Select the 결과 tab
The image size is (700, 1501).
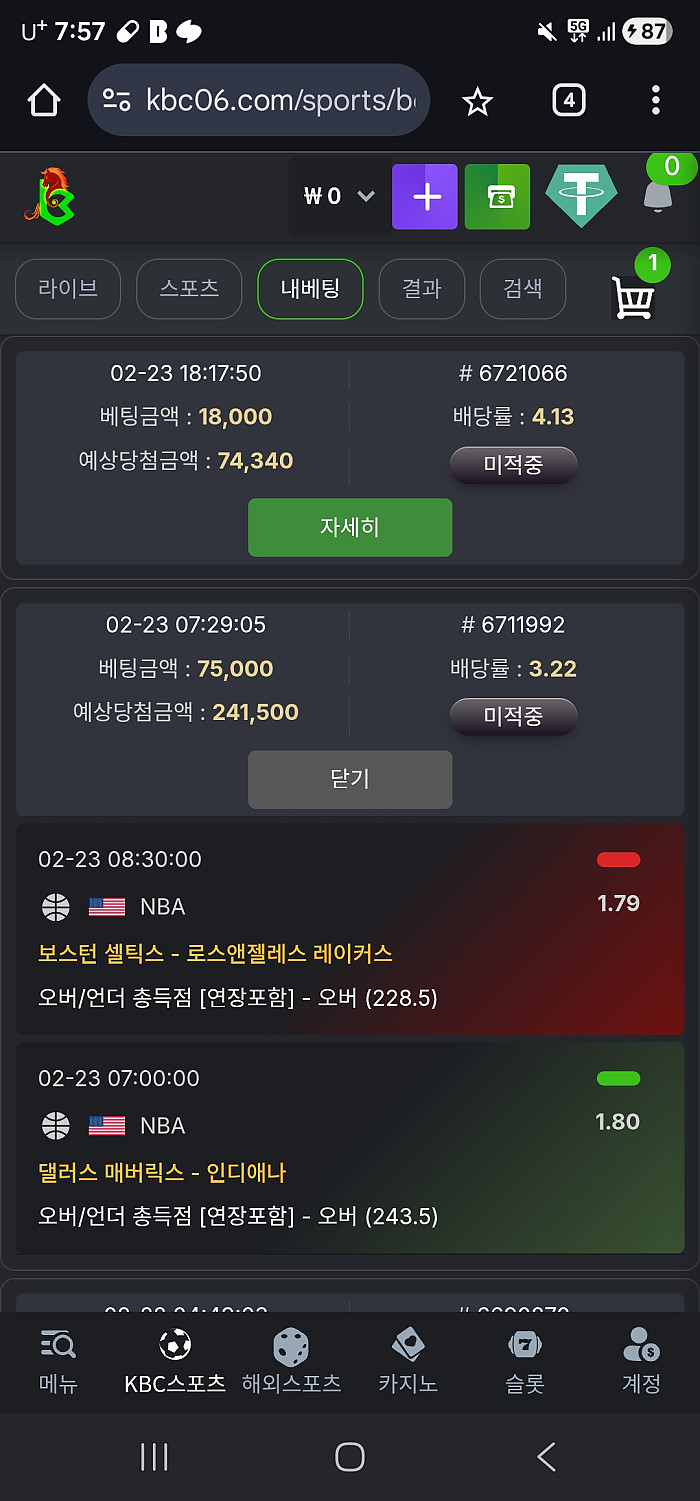tap(422, 289)
